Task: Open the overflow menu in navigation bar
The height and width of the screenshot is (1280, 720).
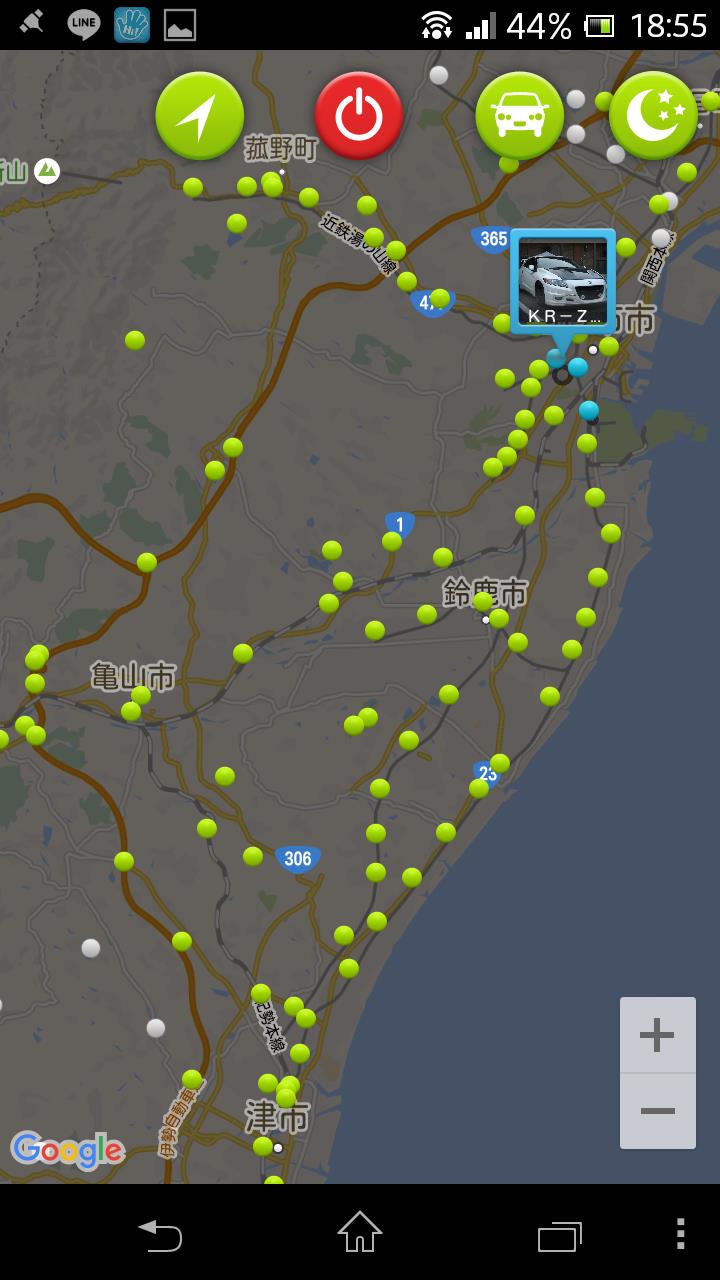Action: click(680, 1234)
